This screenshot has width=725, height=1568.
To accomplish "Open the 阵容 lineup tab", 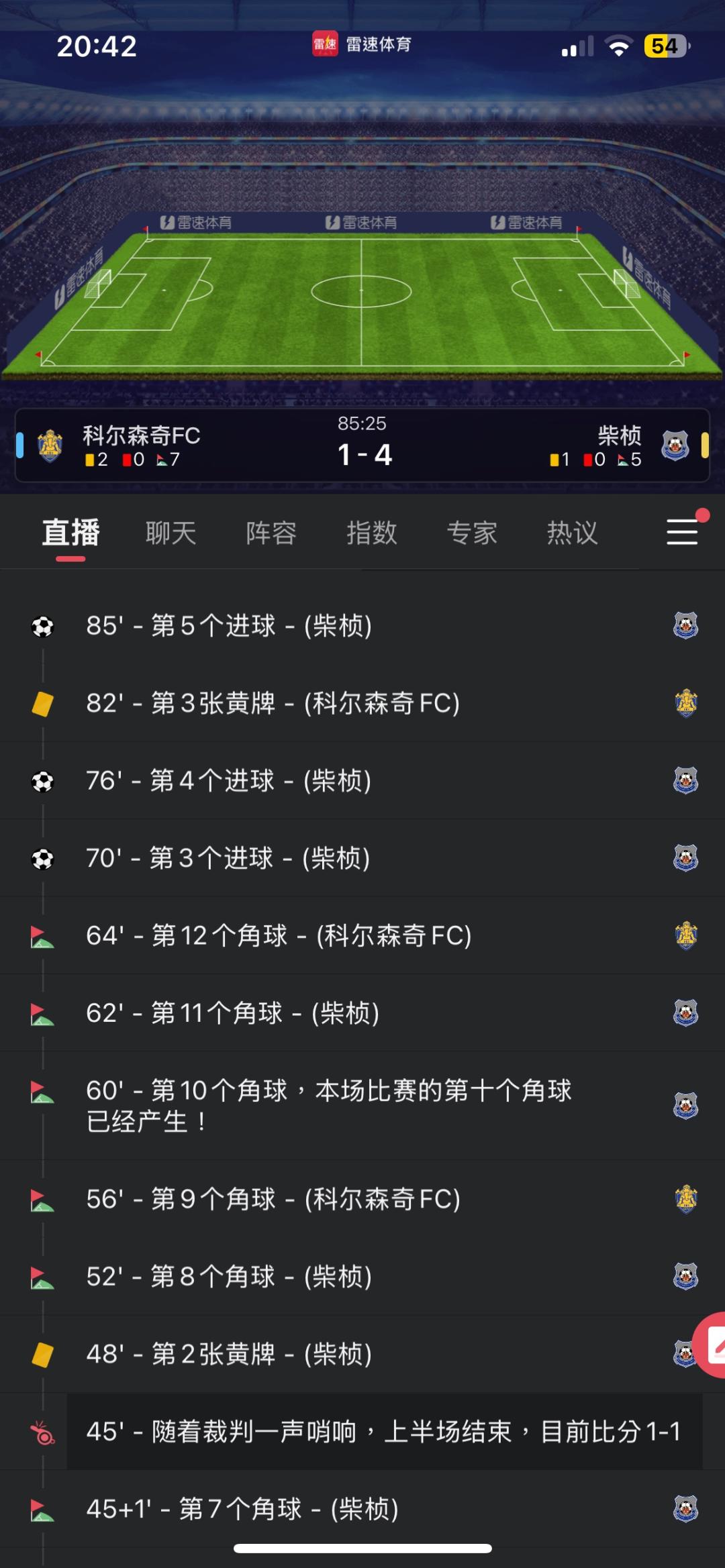I will tap(271, 533).
